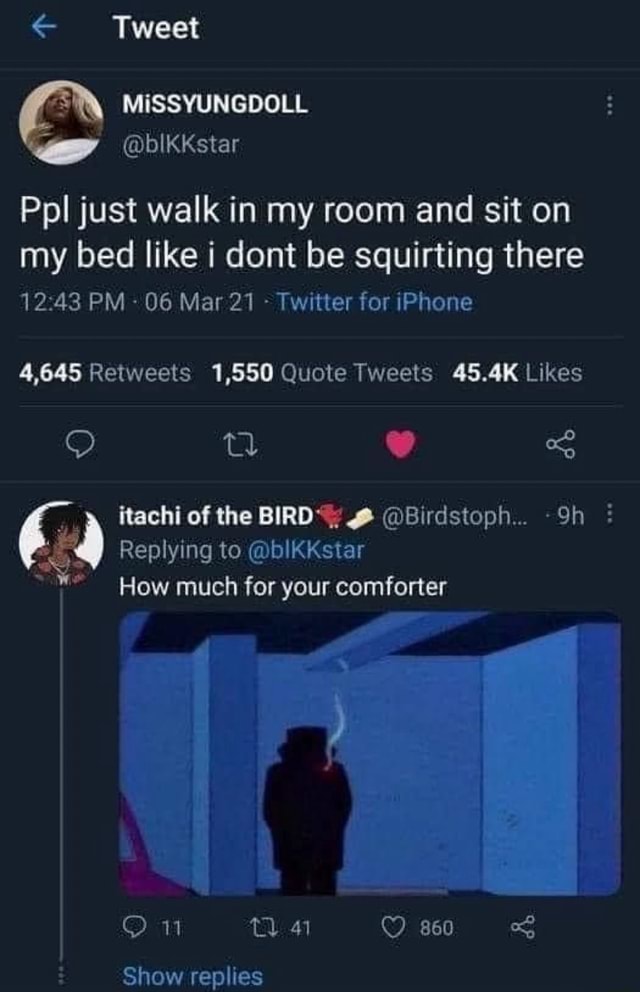
Task: Open the image attached to itachi's reply
Action: click(370, 753)
